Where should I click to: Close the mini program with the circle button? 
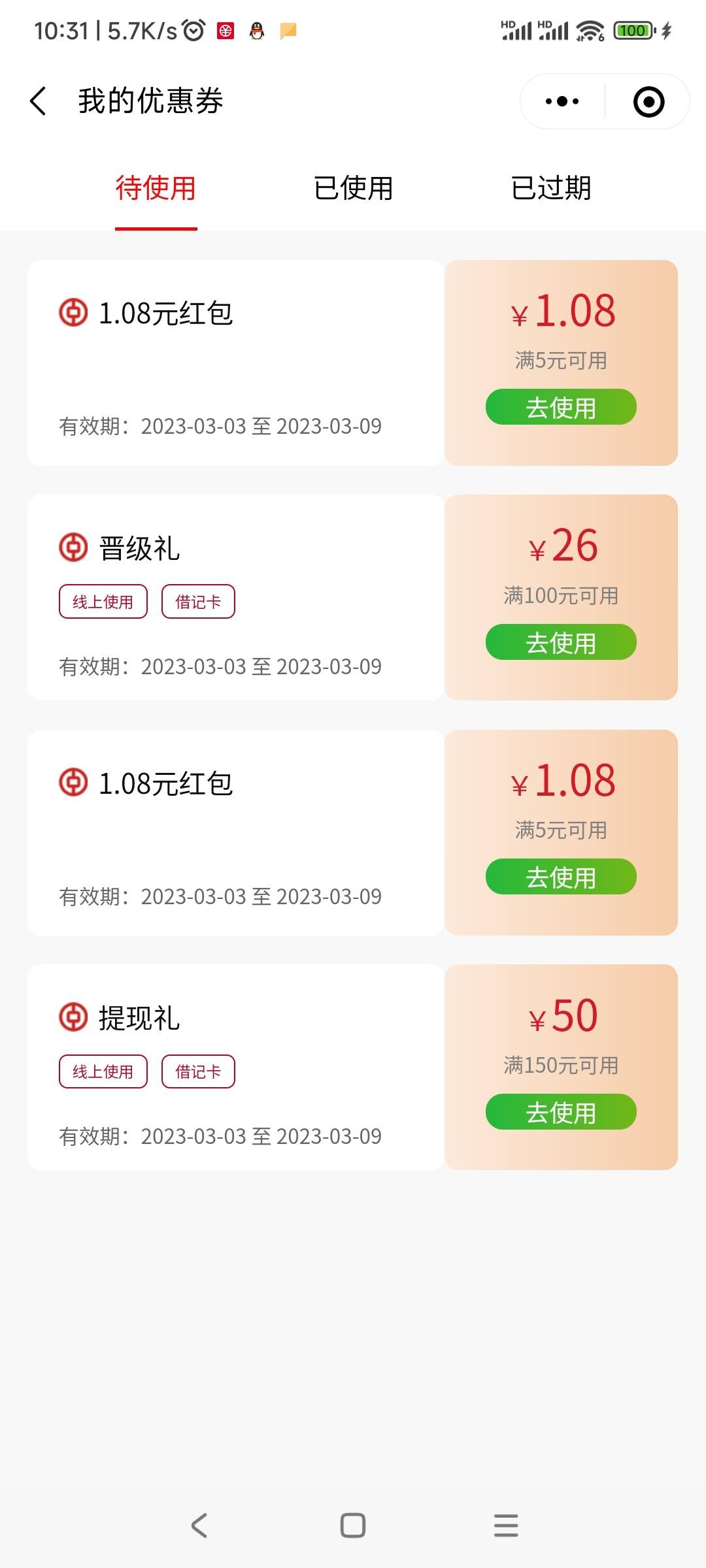[648, 102]
